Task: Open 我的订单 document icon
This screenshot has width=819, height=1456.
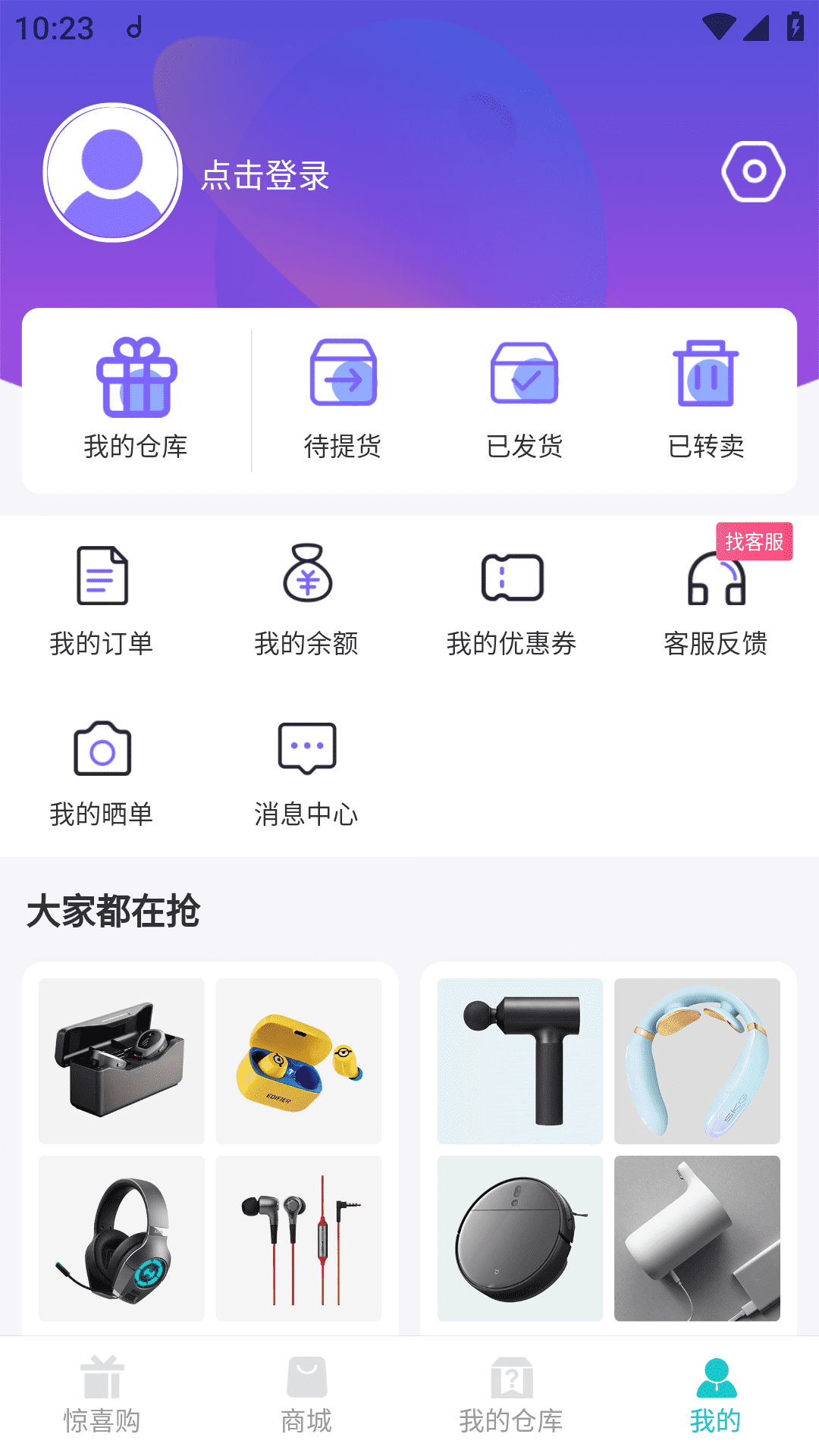Action: point(102,576)
